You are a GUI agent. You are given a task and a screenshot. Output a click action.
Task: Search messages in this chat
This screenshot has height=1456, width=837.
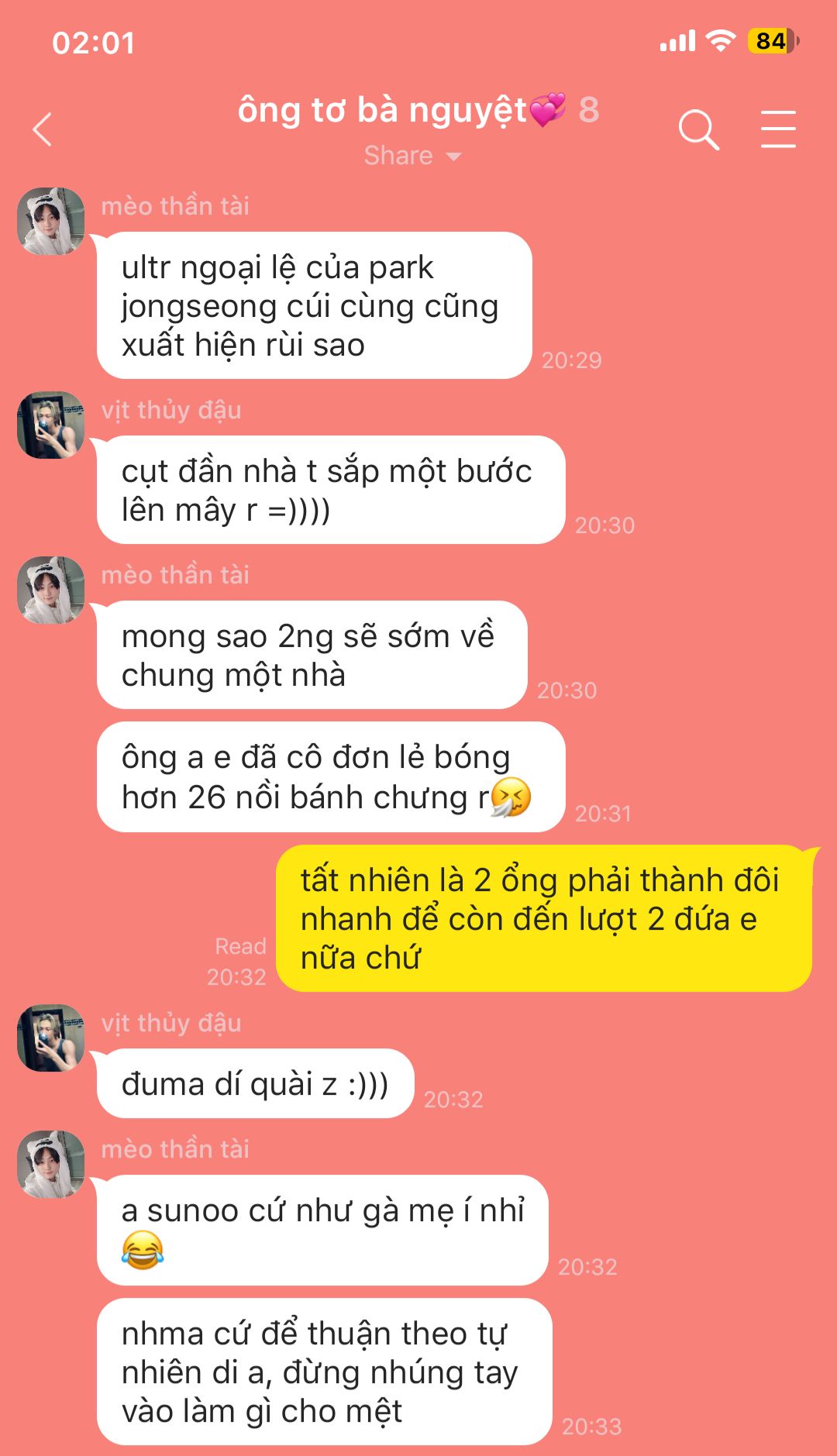click(698, 129)
